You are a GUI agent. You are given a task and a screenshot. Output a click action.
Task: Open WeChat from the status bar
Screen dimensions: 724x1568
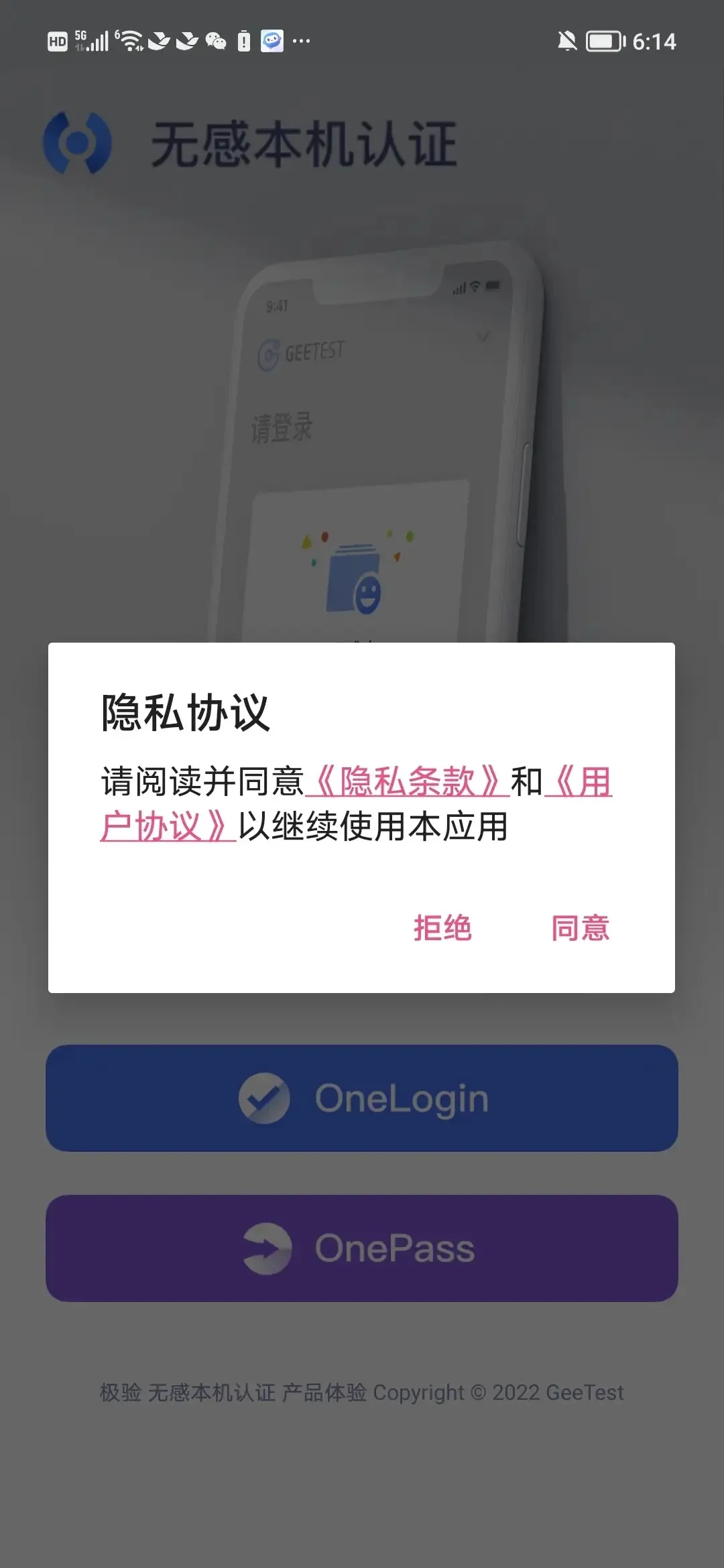pyautogui.click(x=219, y=40)
